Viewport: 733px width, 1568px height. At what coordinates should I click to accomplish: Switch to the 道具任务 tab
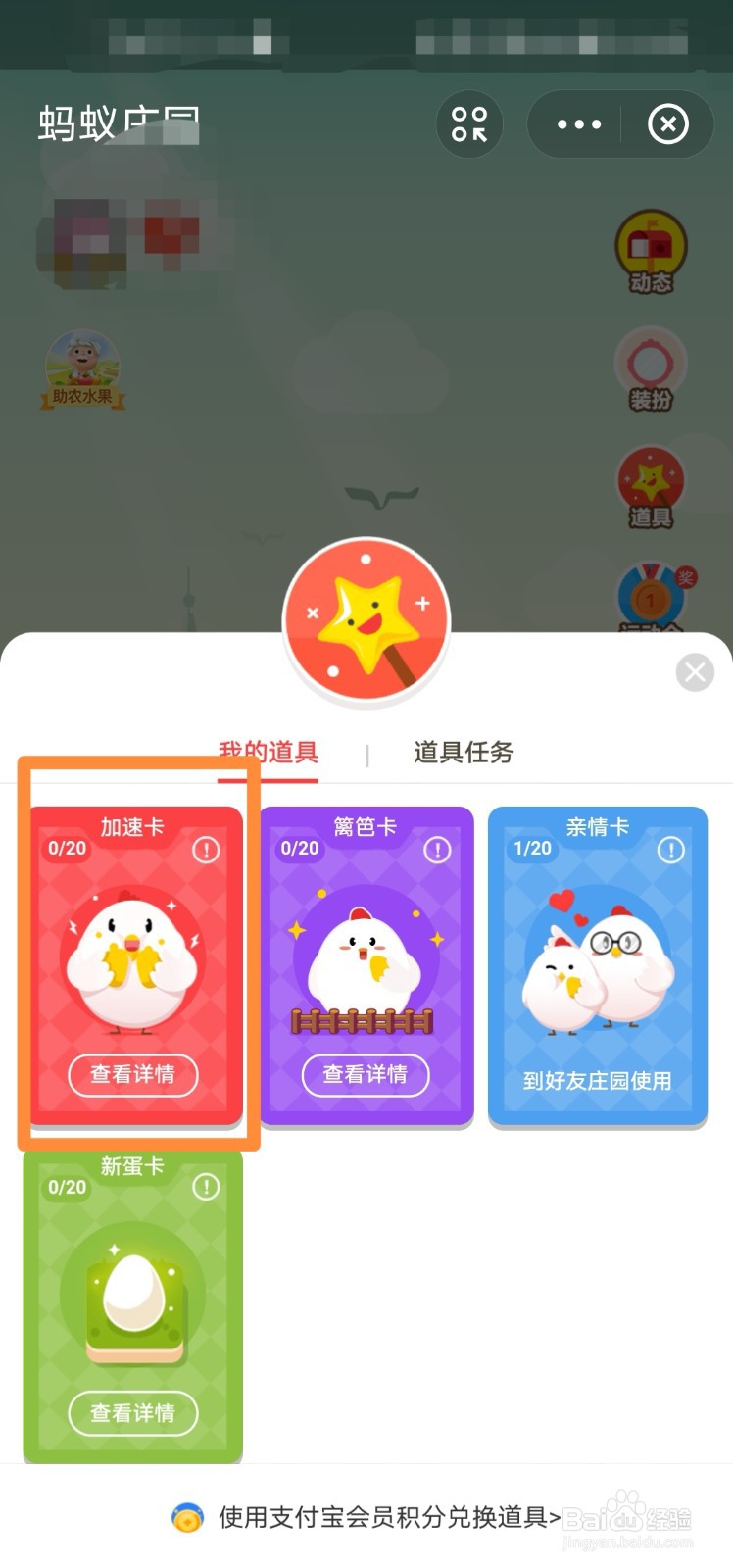point(463,753)
